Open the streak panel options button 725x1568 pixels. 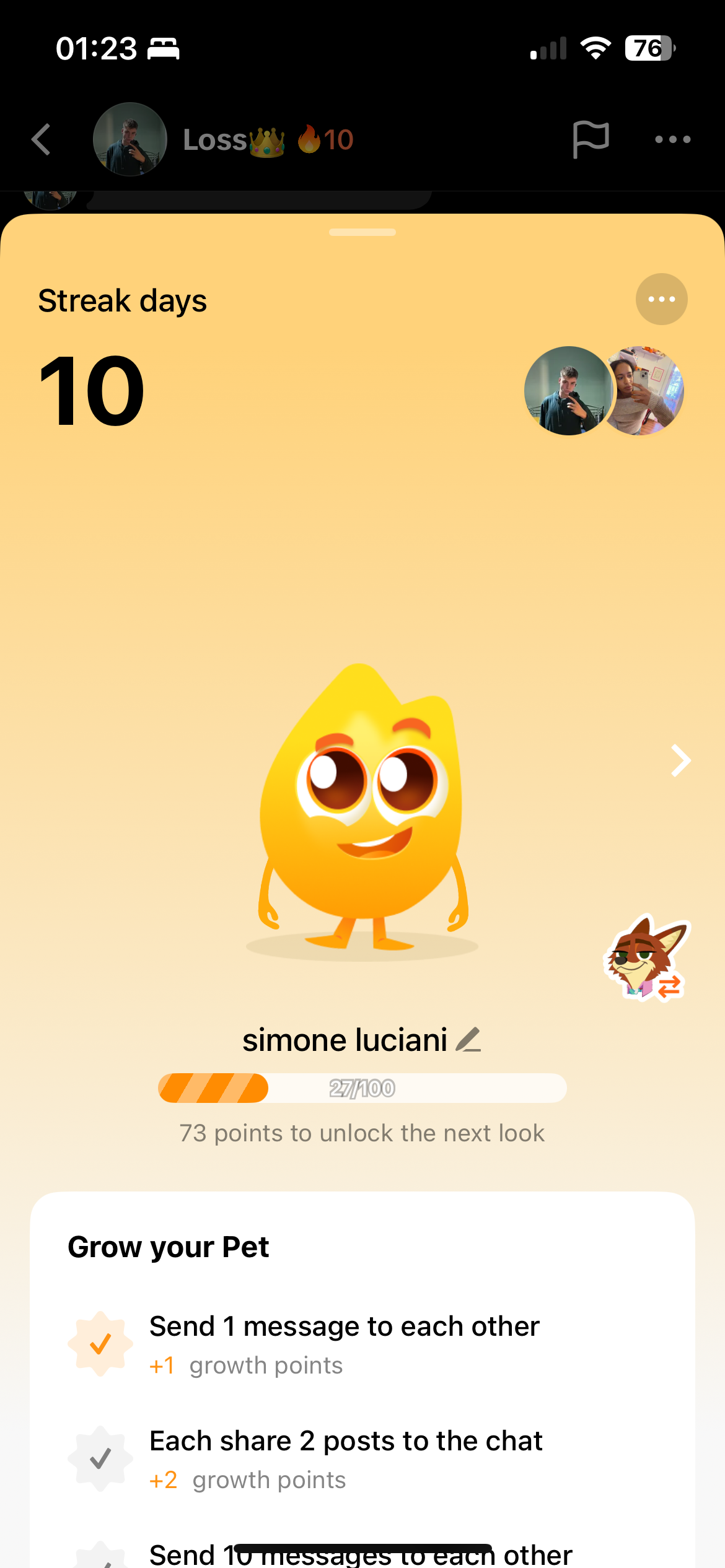tap(661, 299)
